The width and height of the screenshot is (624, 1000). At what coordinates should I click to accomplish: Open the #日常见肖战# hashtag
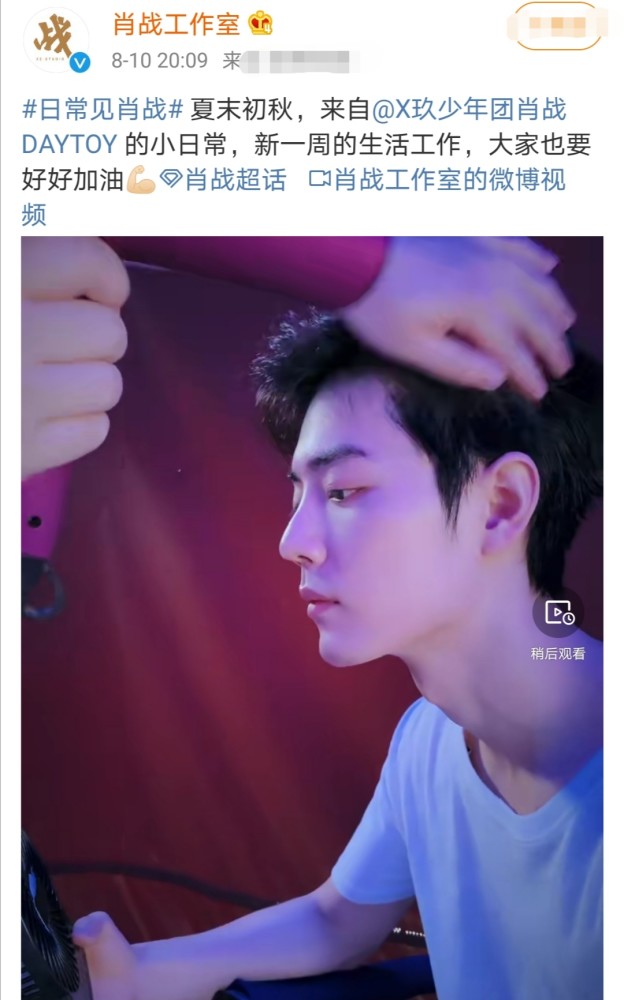click(103, 109)
